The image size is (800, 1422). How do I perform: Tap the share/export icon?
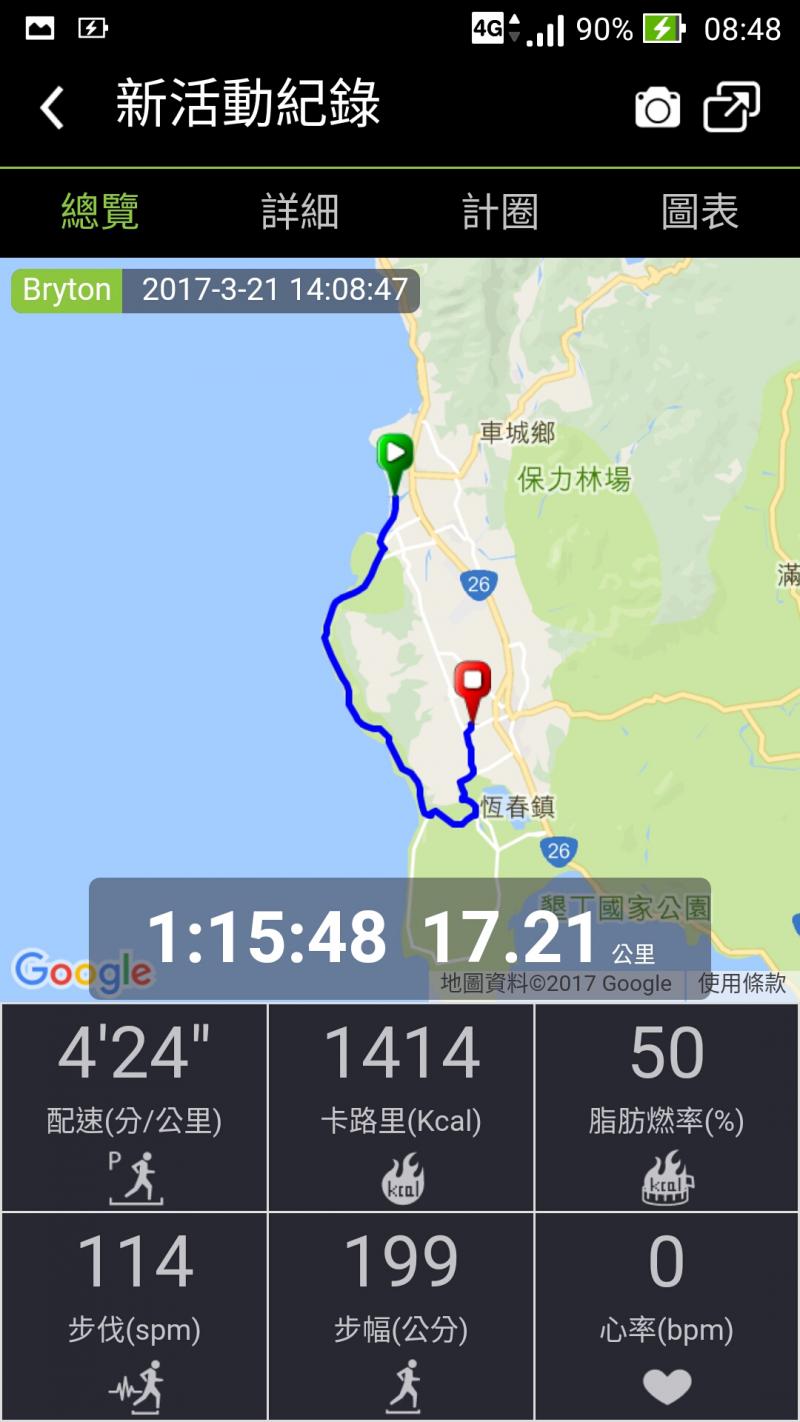tap(731, 106)
